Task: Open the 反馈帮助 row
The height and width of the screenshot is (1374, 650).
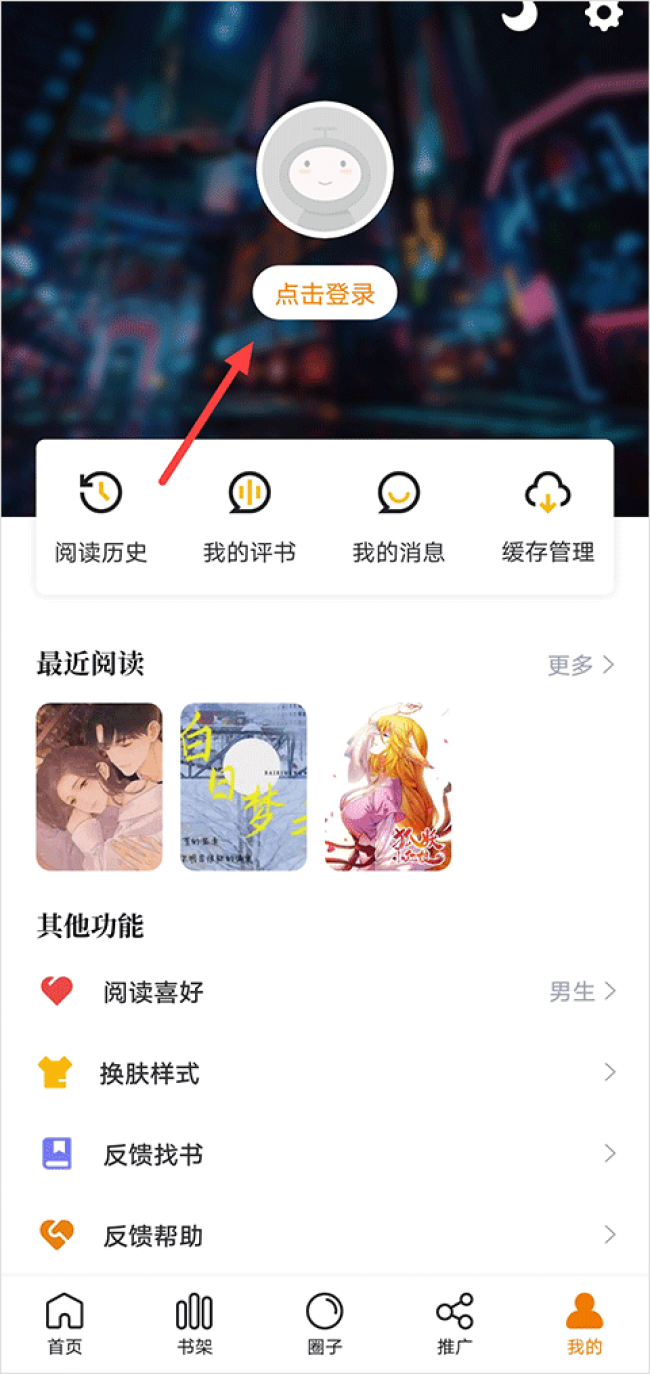Action: click(325, 1236)
